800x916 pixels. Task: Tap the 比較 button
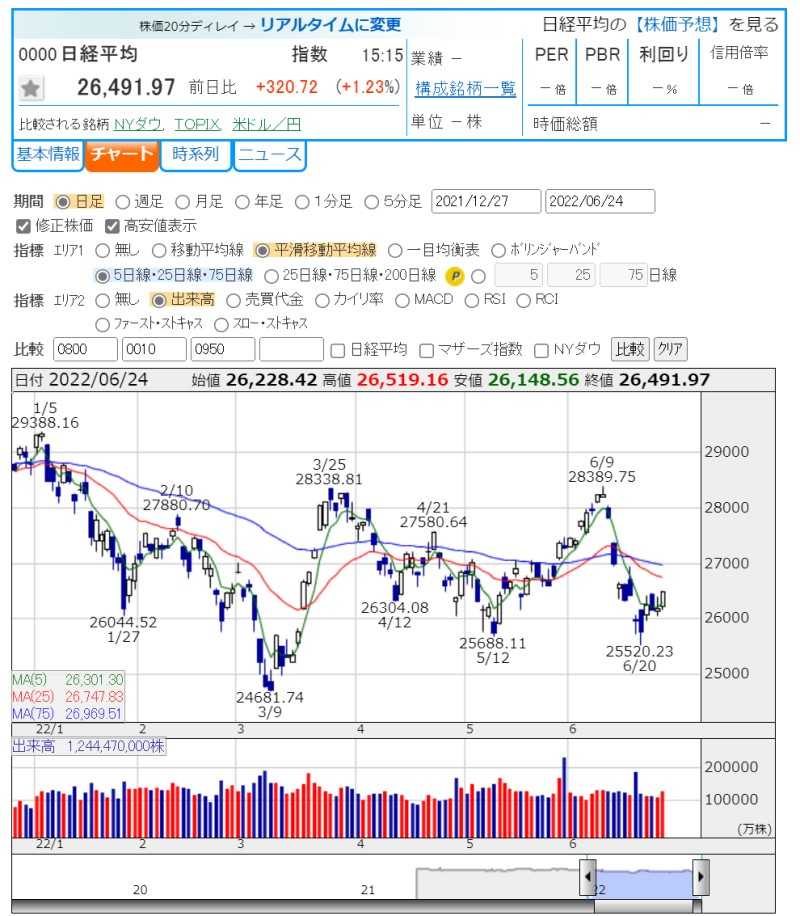[x=630, y=349]
